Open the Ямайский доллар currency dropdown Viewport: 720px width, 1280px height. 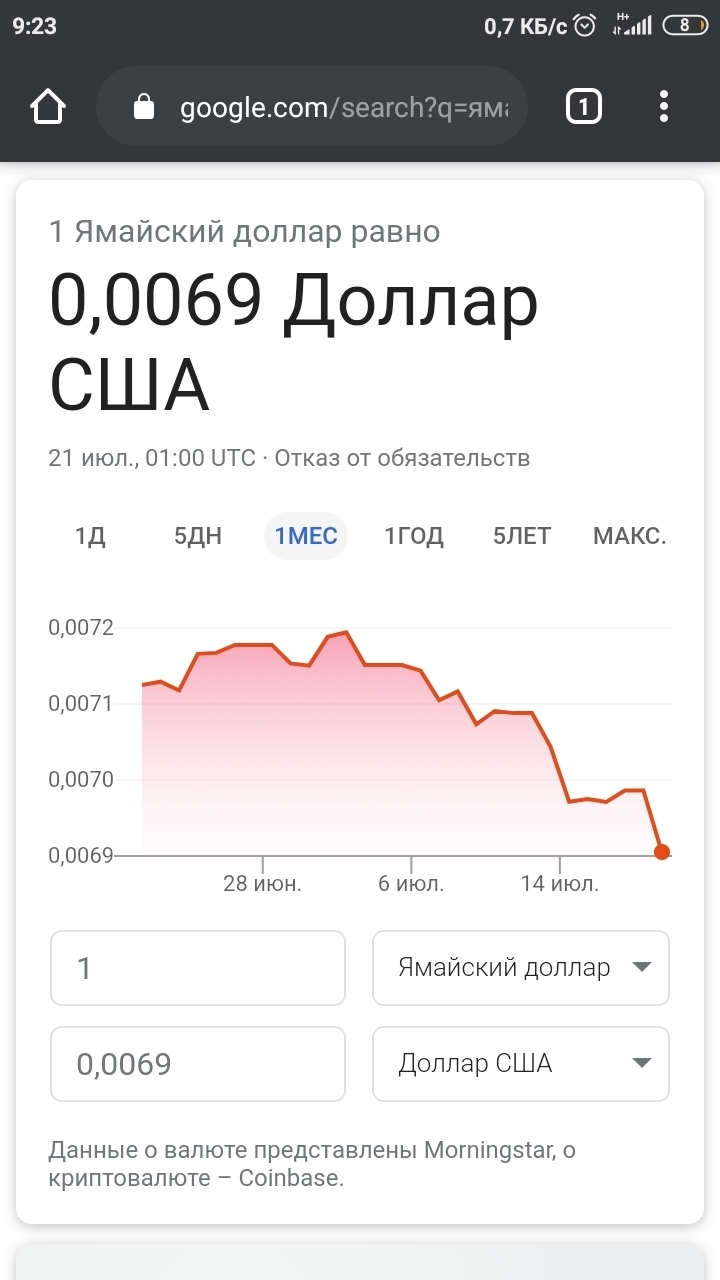pos(521,968)
